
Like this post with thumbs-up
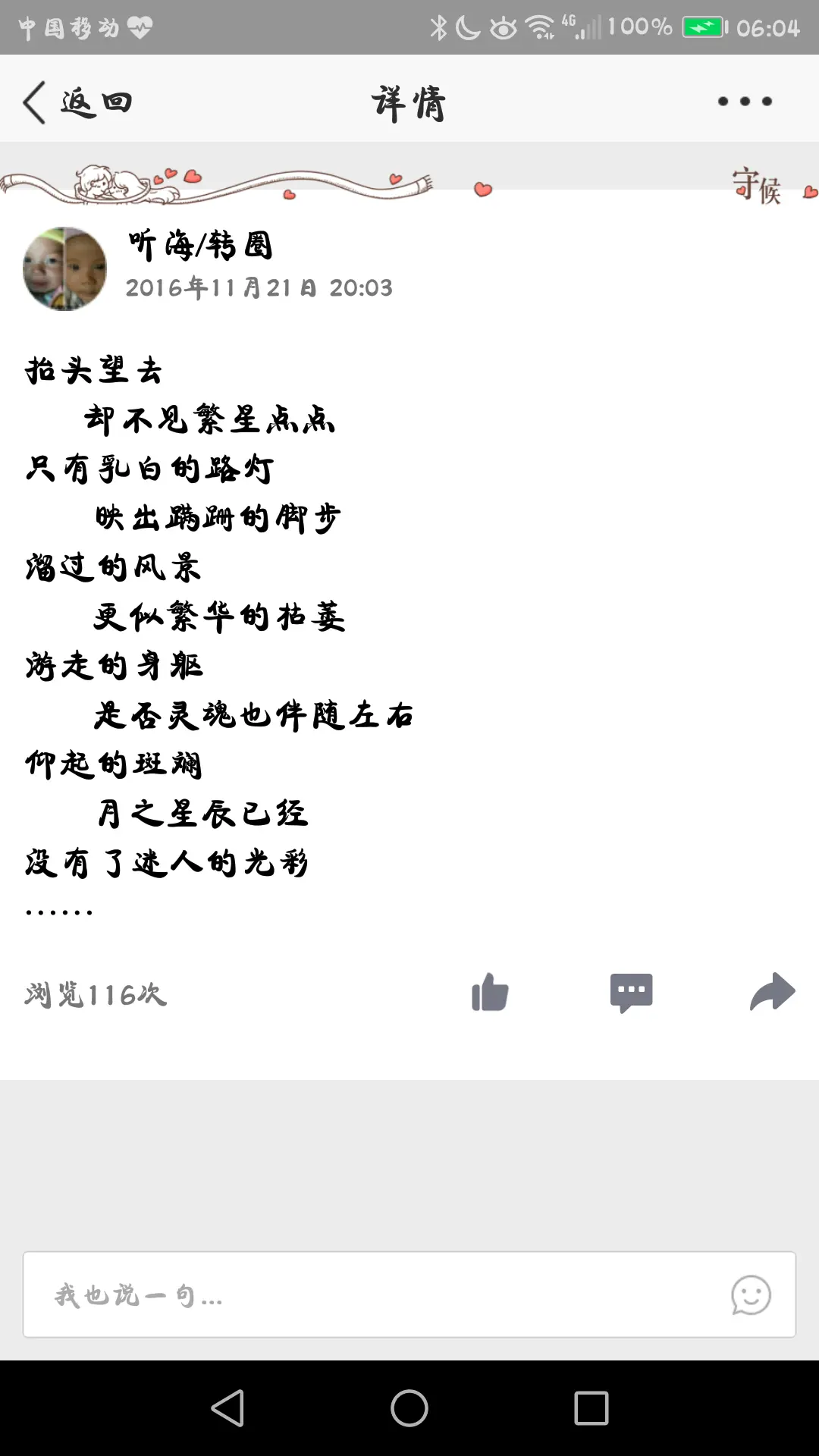(x=490, y=993)
